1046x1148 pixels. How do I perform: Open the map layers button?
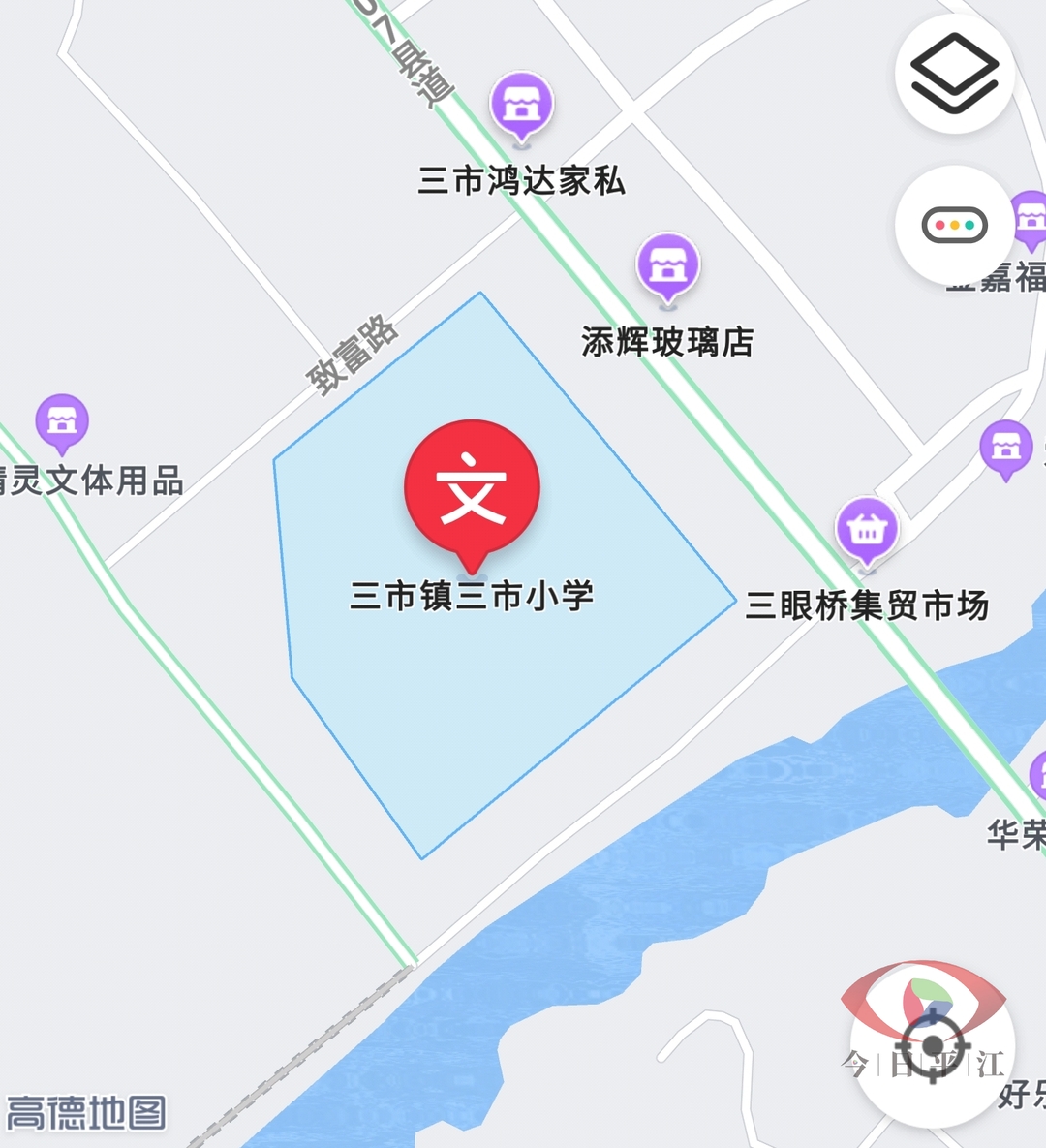pos(954,74)
